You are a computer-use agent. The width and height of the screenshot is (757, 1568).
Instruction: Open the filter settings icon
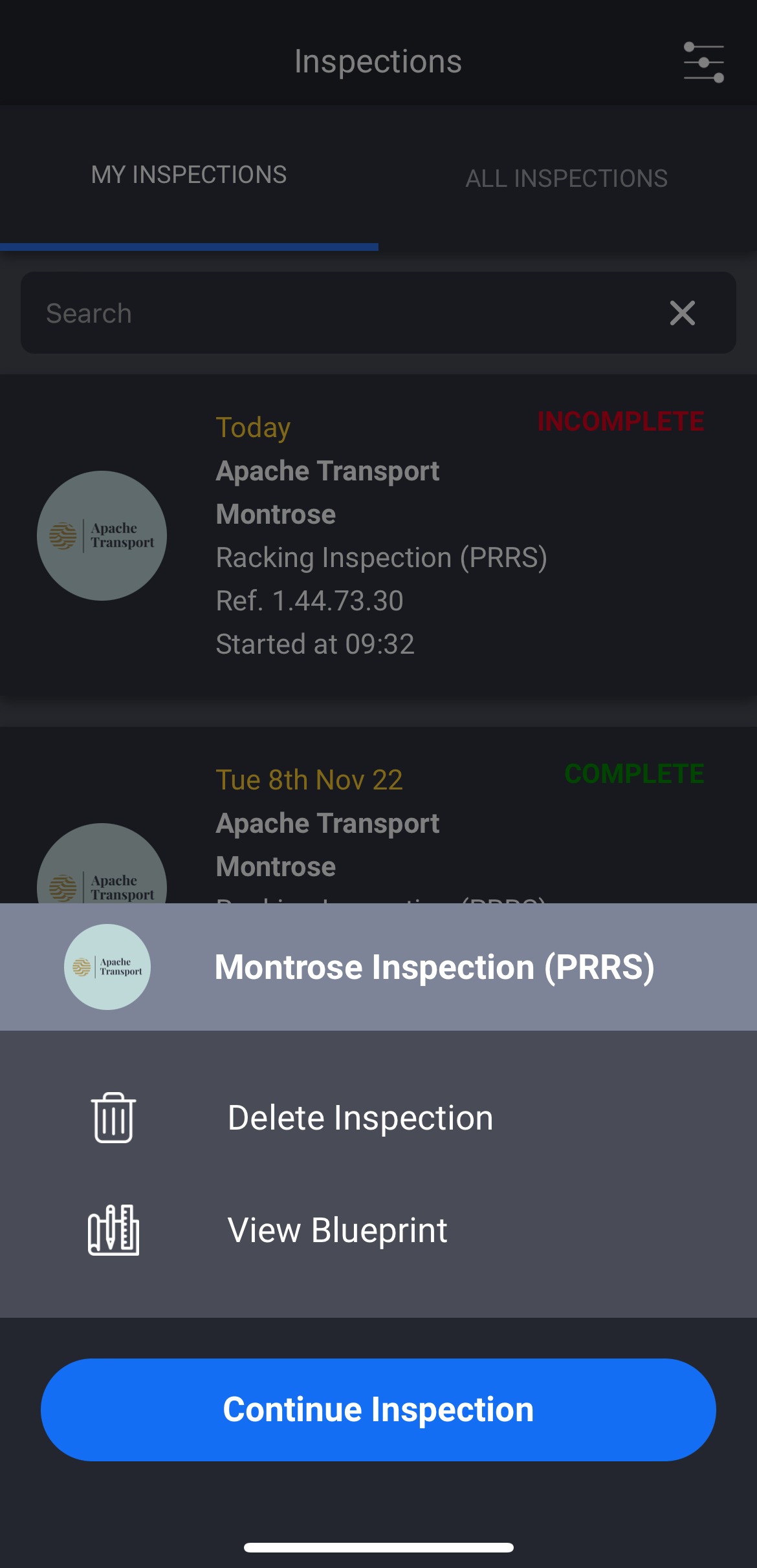pos(703,62)
